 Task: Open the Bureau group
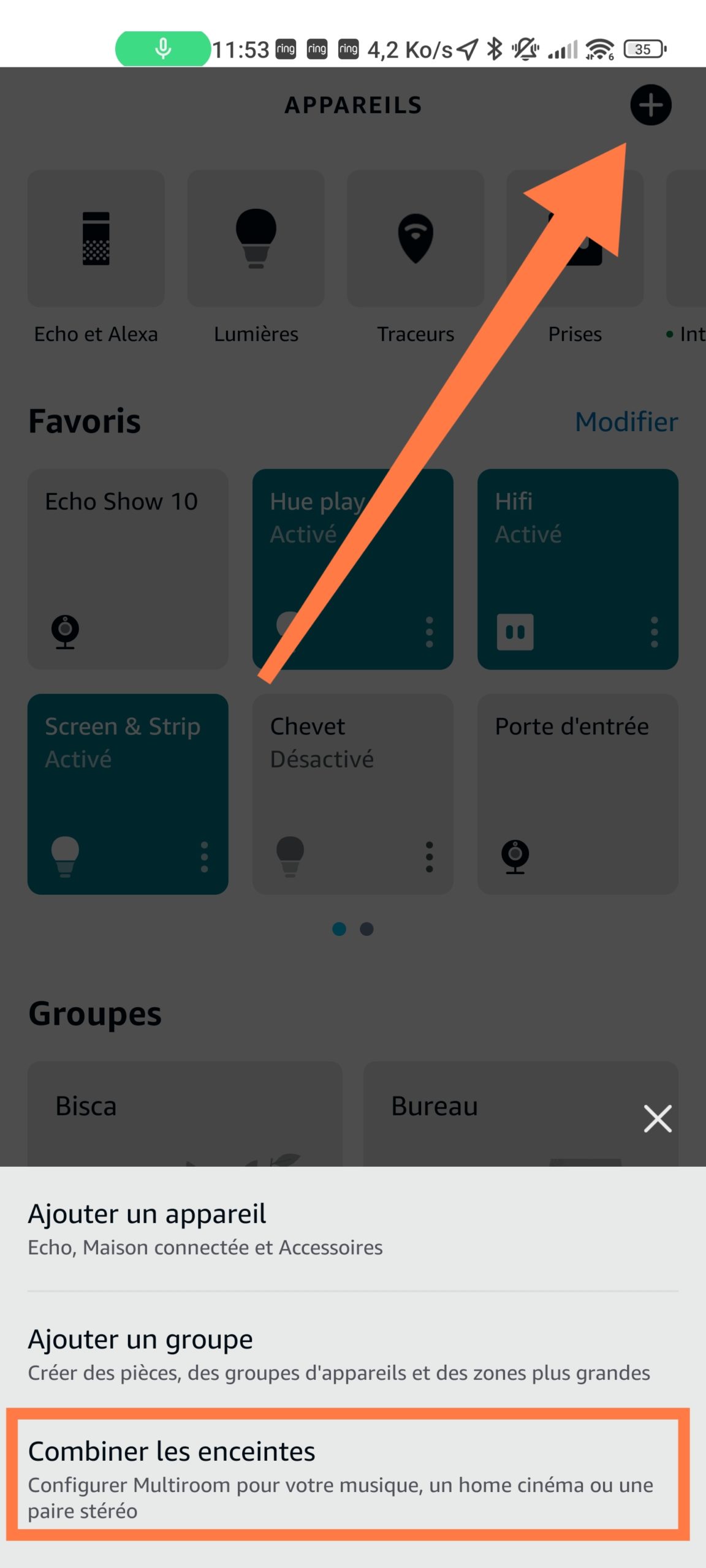point(521,1114)
